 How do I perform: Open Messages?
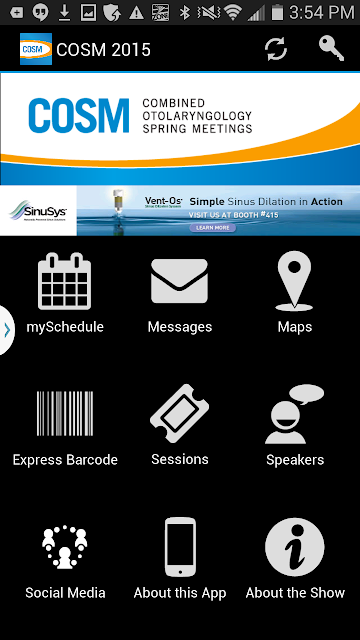coord(180,296)
